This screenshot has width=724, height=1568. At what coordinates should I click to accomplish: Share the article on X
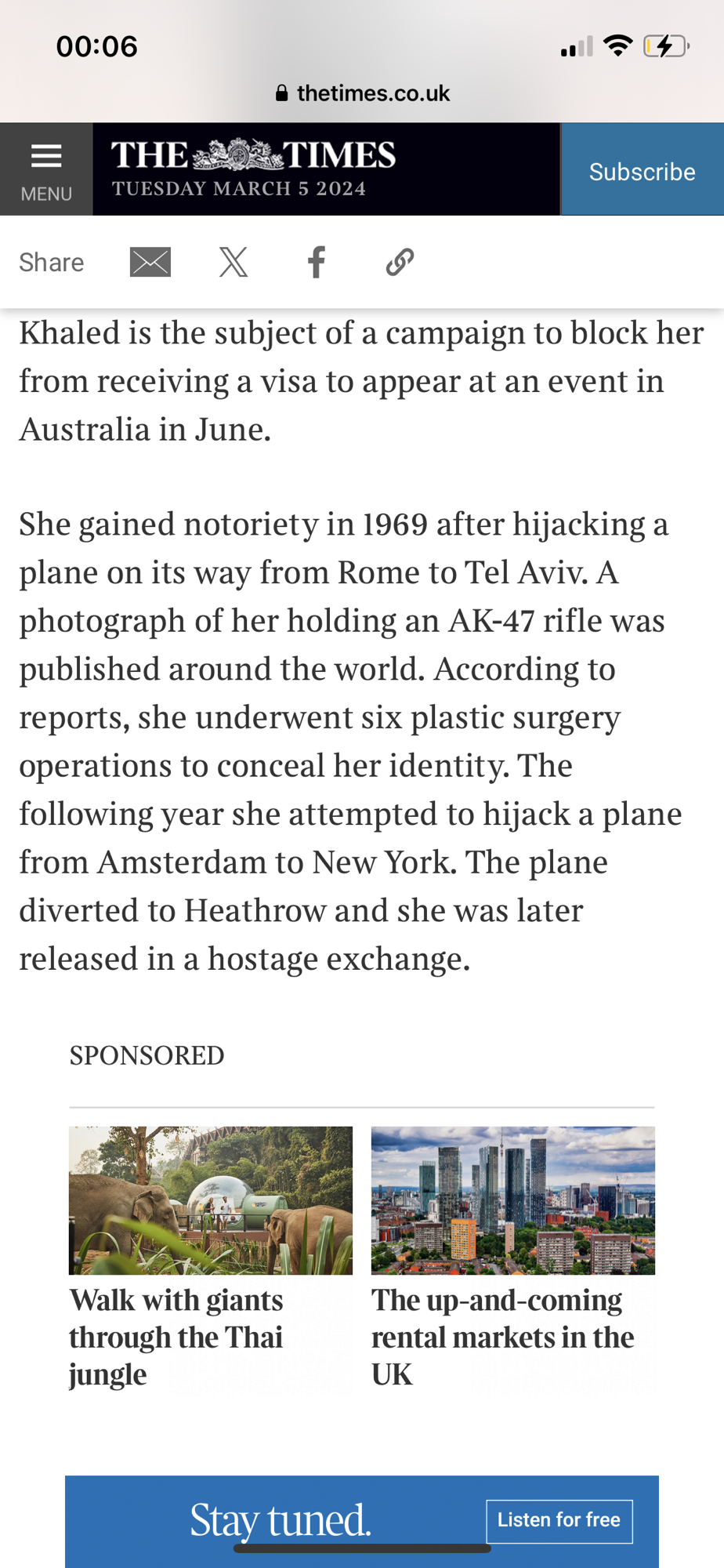233,262
